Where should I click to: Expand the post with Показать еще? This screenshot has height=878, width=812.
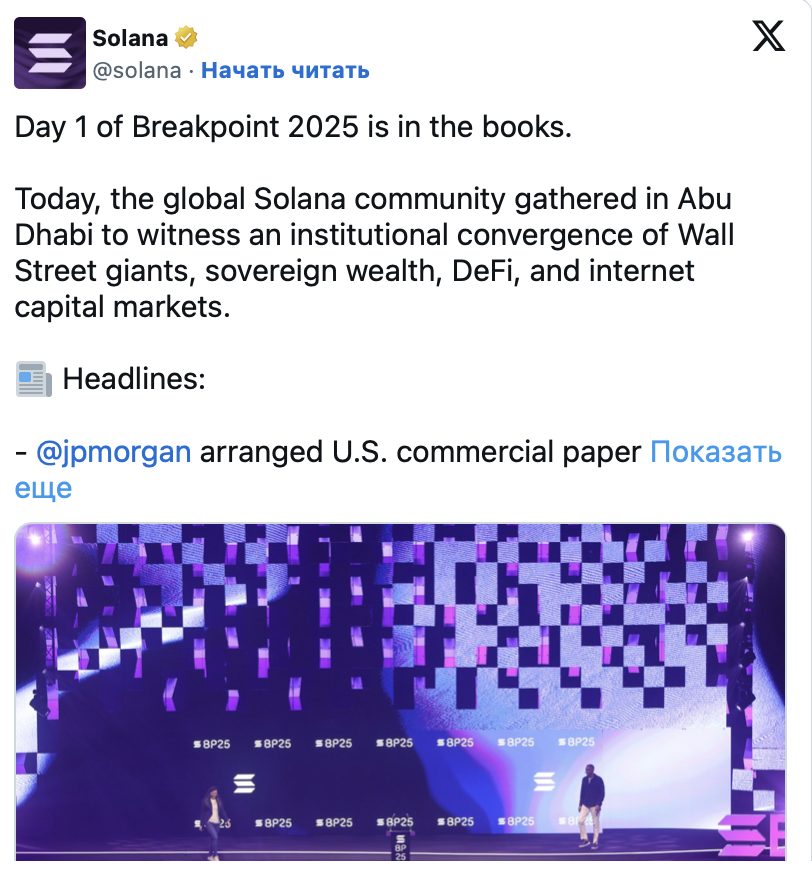(x=714, y=453)
